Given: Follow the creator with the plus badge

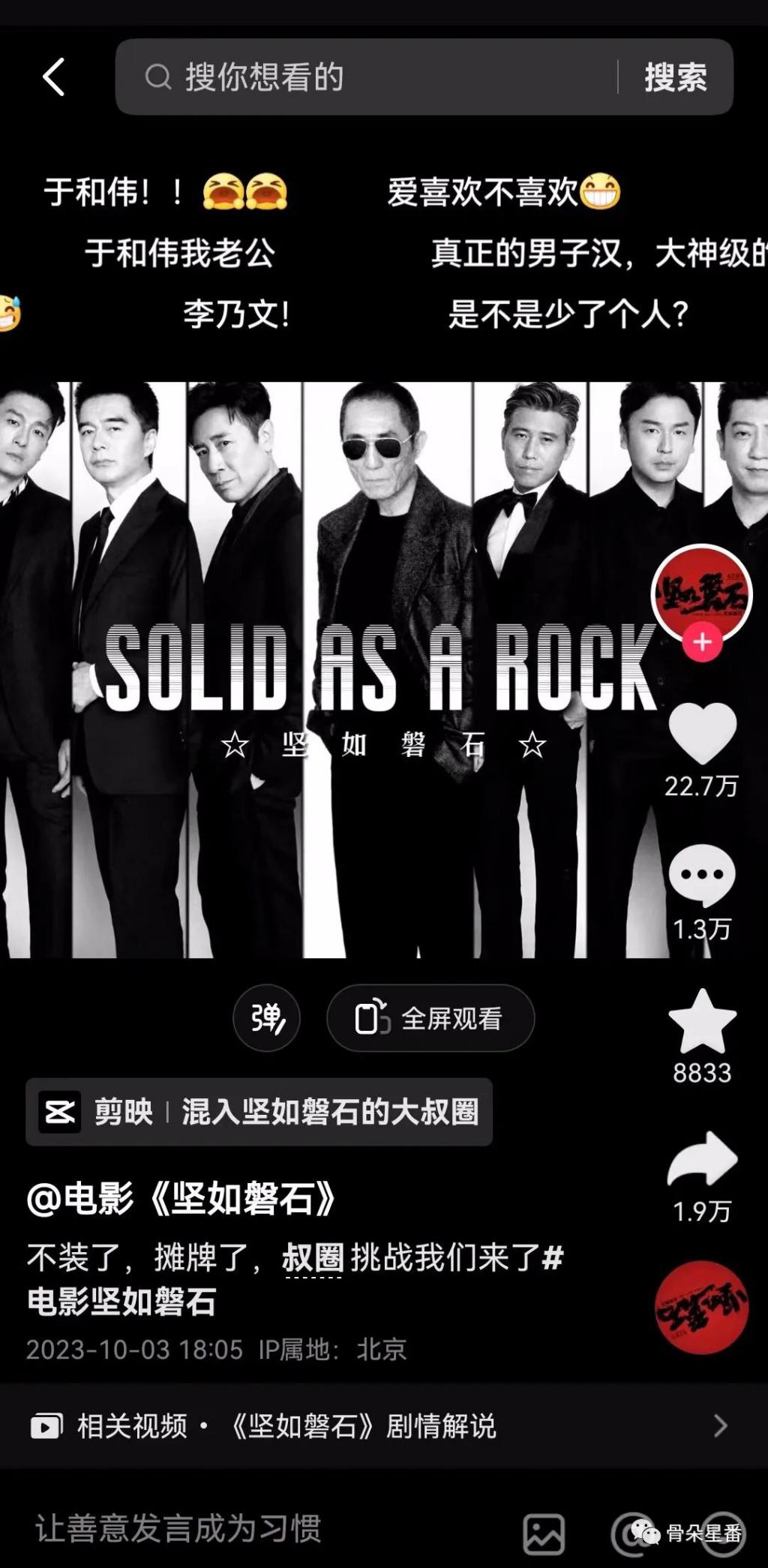Looking at the screenshot, I should [x=702, y=643].
